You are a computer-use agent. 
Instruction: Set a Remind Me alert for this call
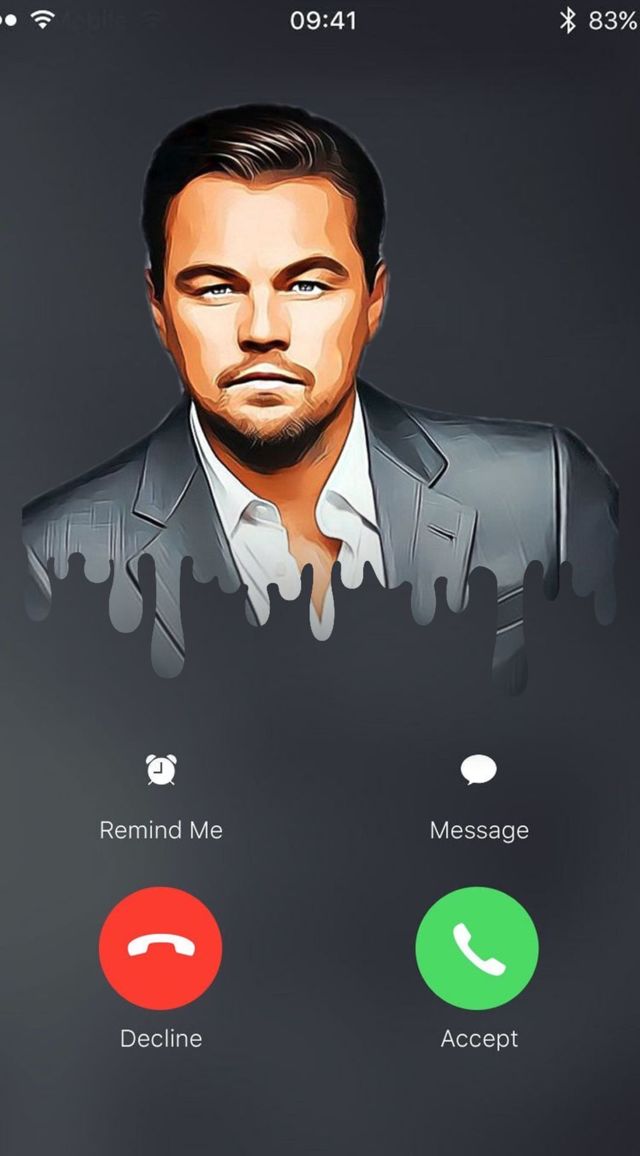point(160,771)
